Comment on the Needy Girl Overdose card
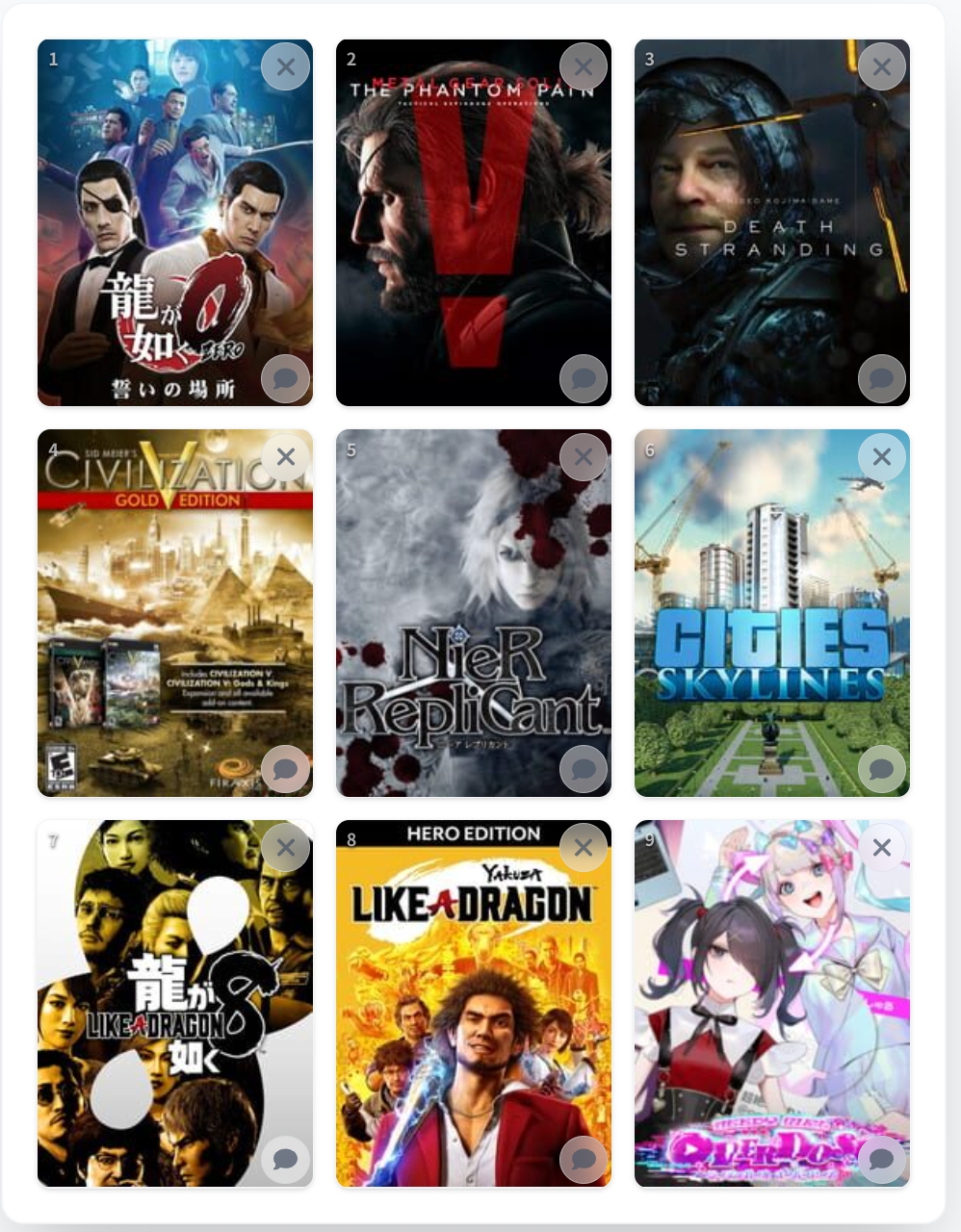Viewport: 961px width, 1232px height. point(882,1159)
